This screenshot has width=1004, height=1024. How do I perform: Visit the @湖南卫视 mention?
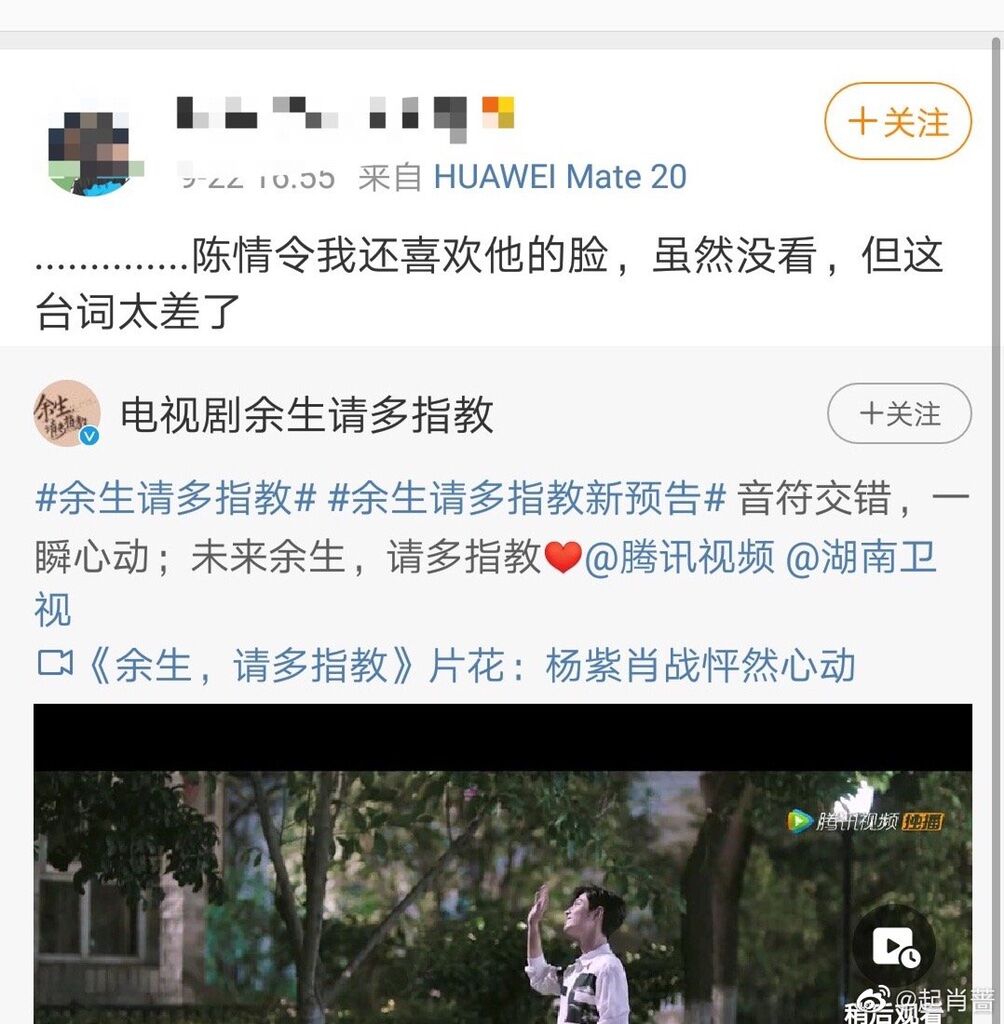click(x=861, y=558)
